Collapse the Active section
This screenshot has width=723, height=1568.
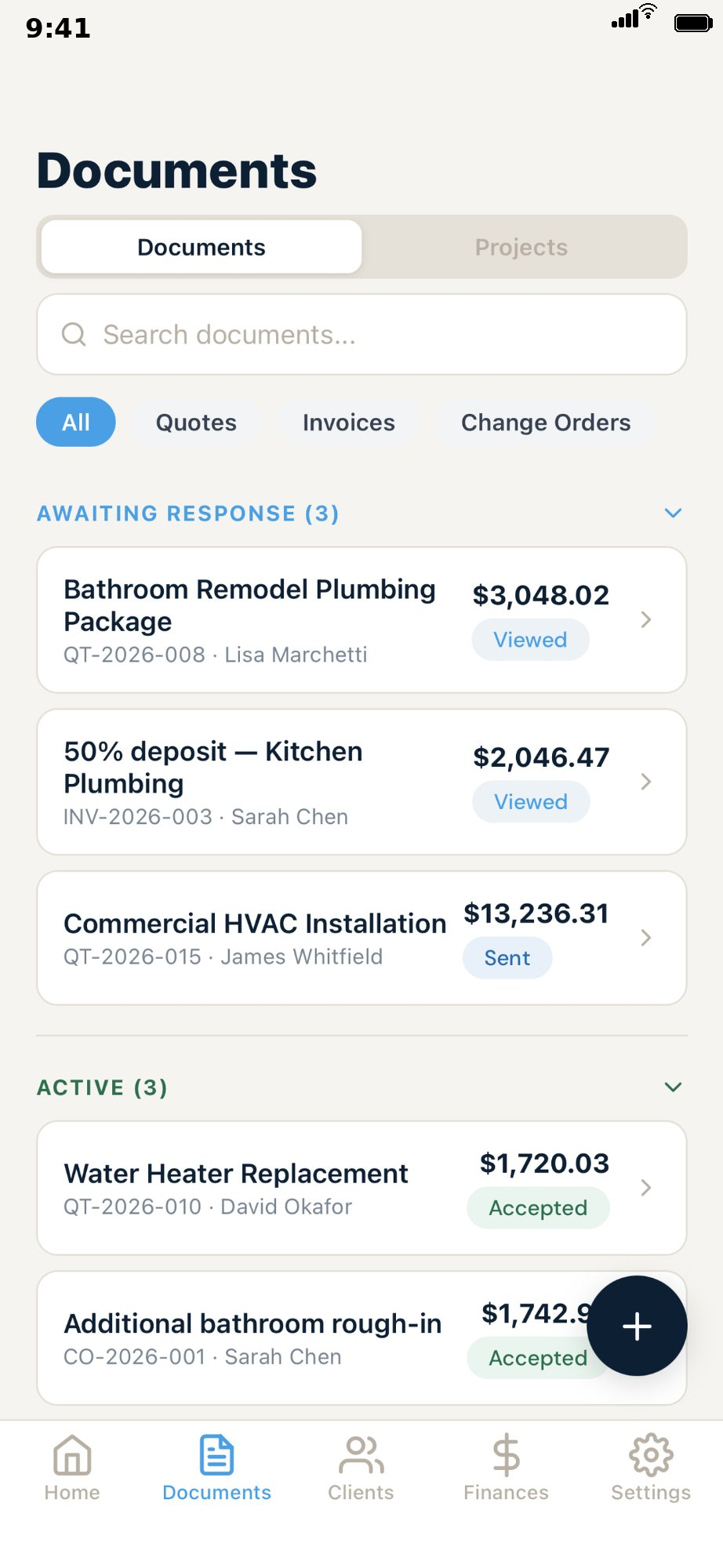[x=672, y=1087]
